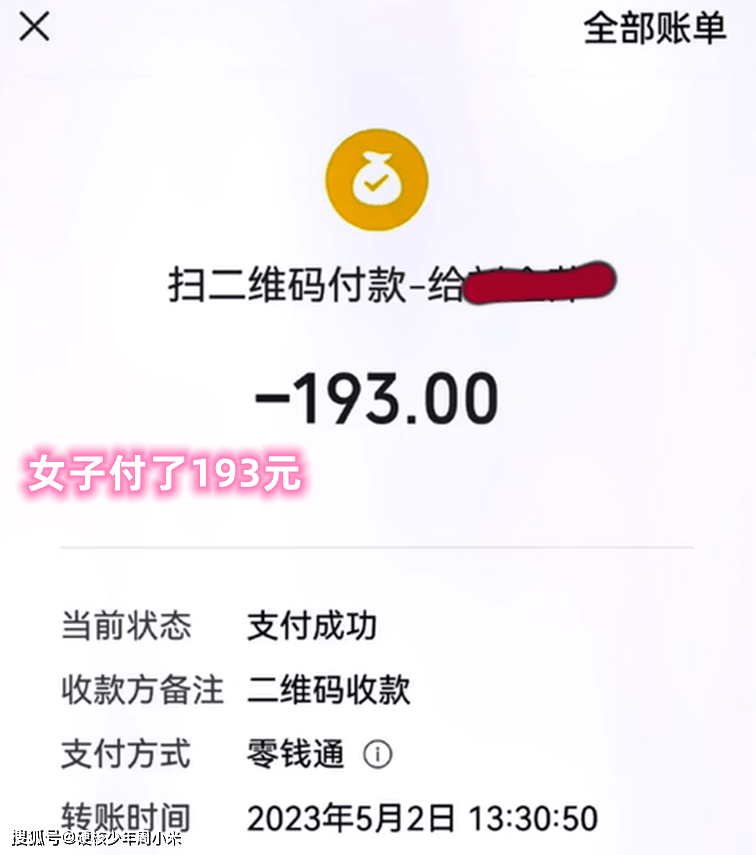Tap the info icon next to 零钱通

click(377, 754)
